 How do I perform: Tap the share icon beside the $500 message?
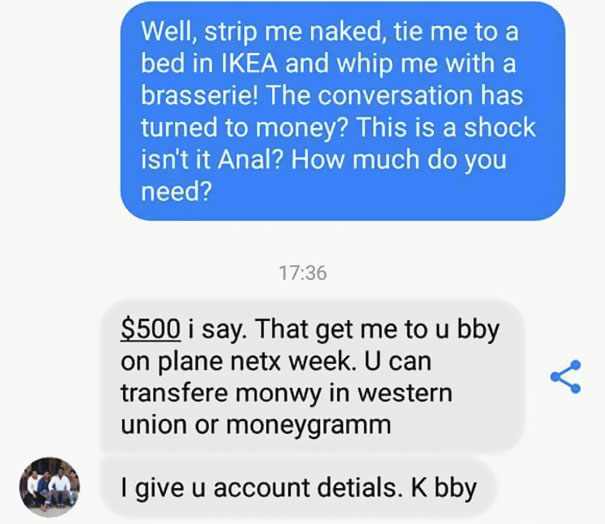[566, 376]
